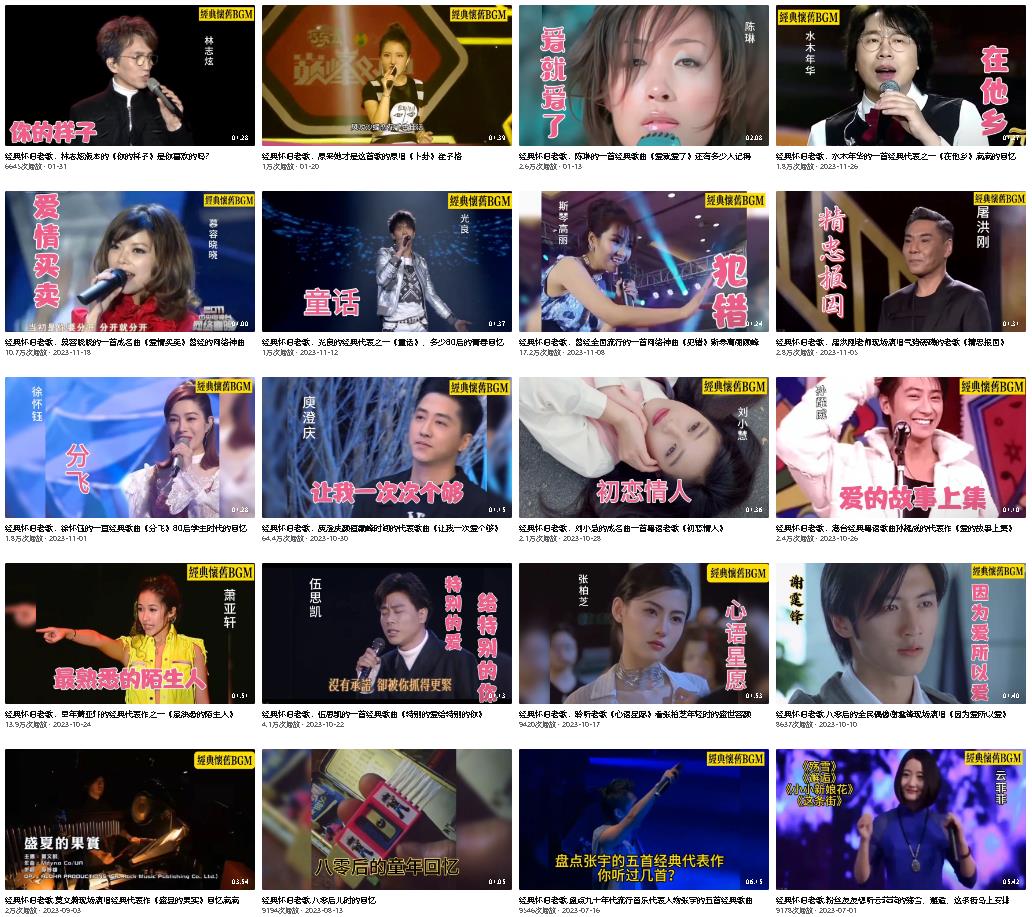
Task: Open the 伍思凯 特别的爱给特别的你 video
Action: tap(387, 634)
